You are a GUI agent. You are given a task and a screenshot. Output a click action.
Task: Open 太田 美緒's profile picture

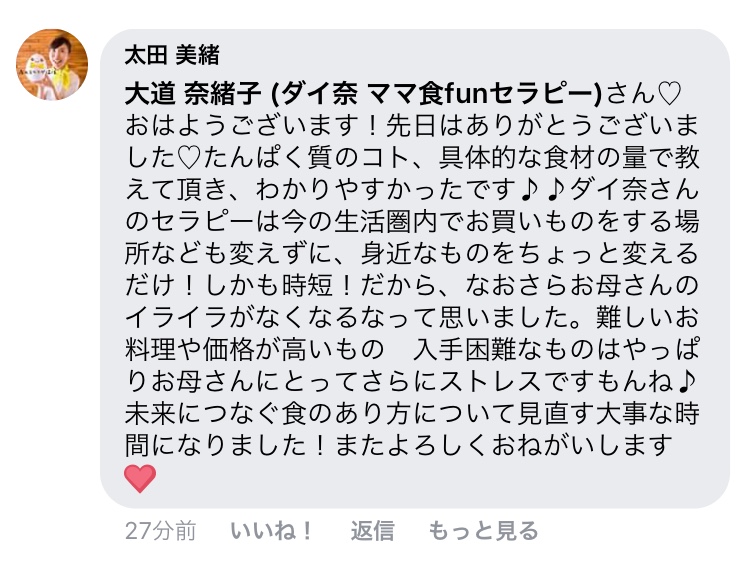(x=51, y=65)
